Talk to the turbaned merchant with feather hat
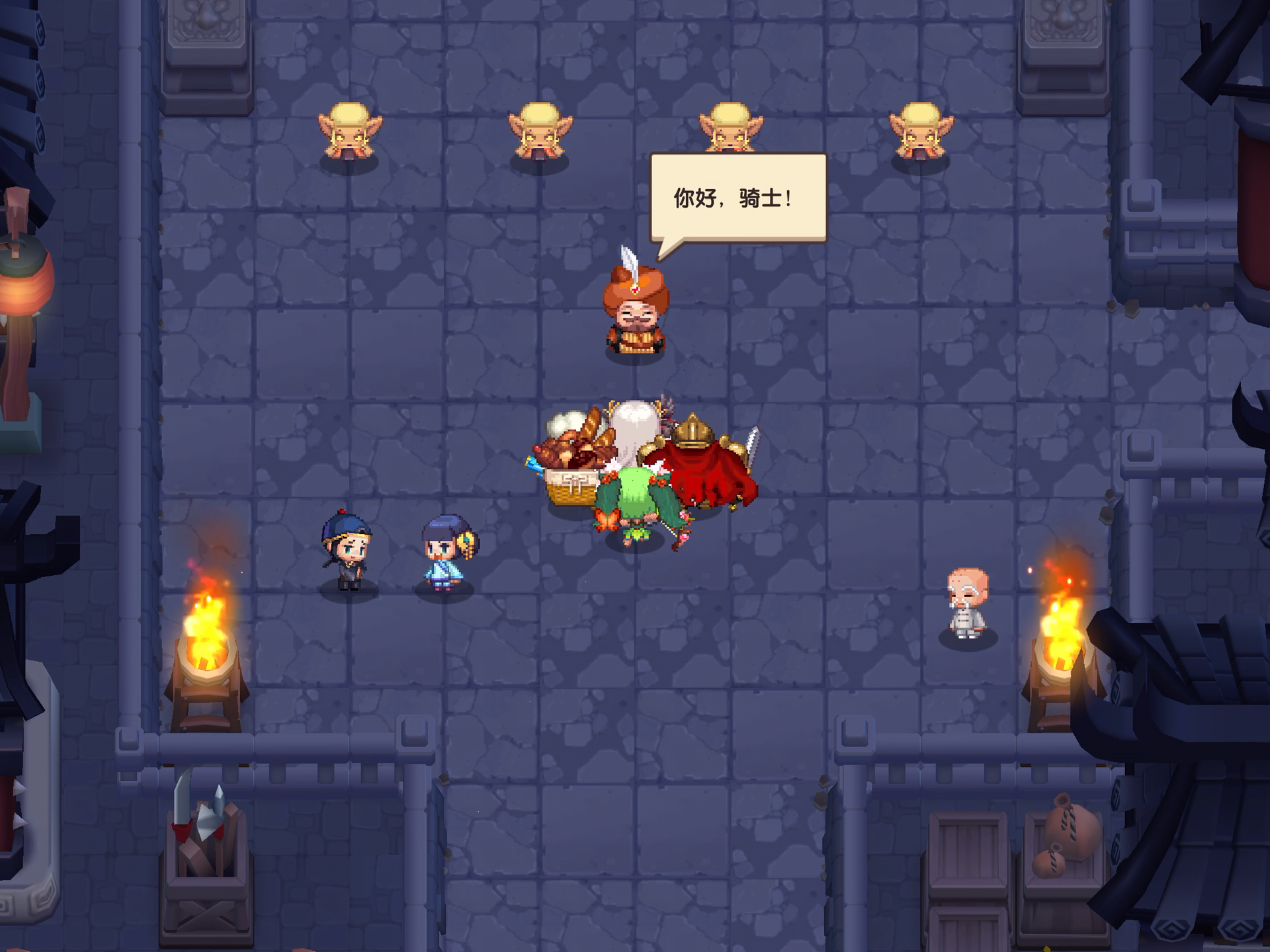 635,311
